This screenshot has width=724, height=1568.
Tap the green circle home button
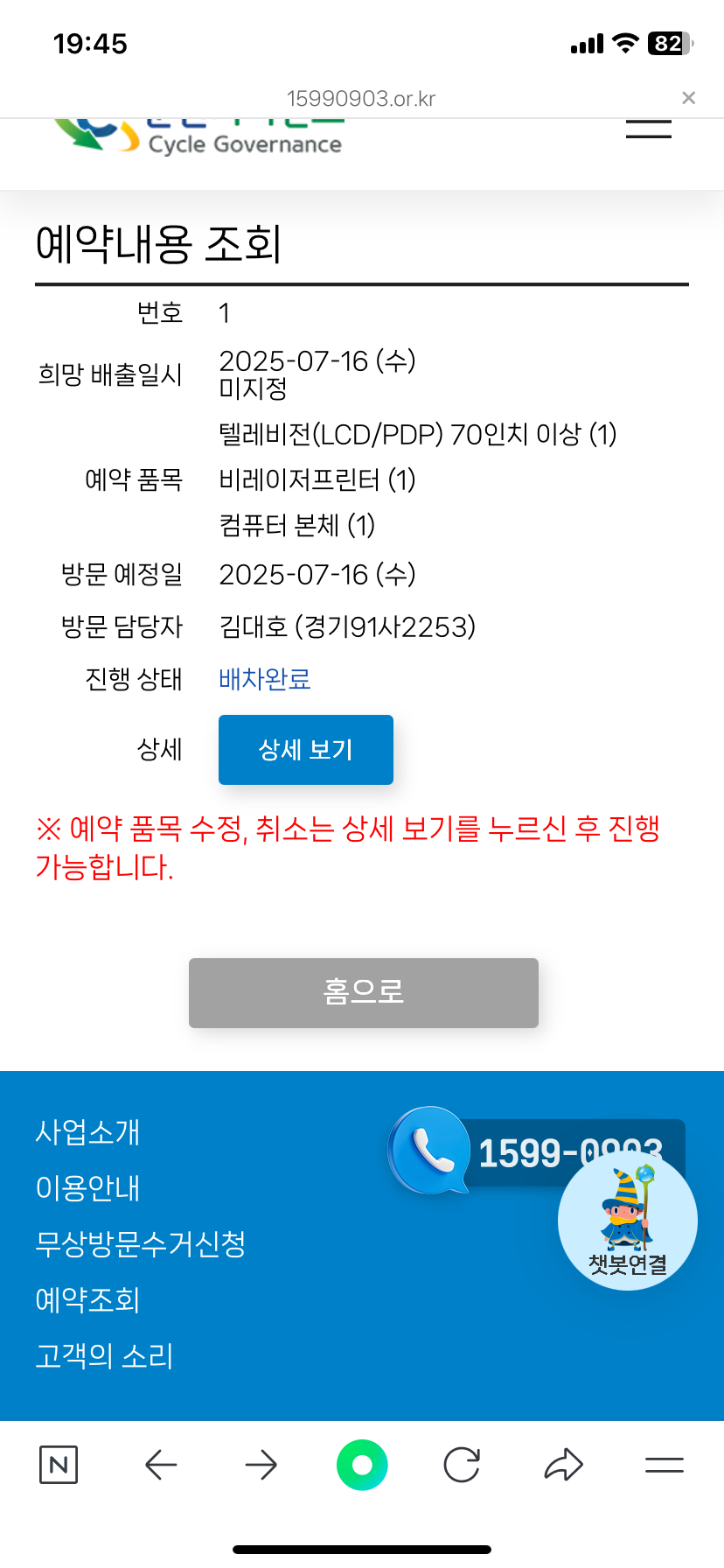pyautogui.click(x=362, y=1465)
